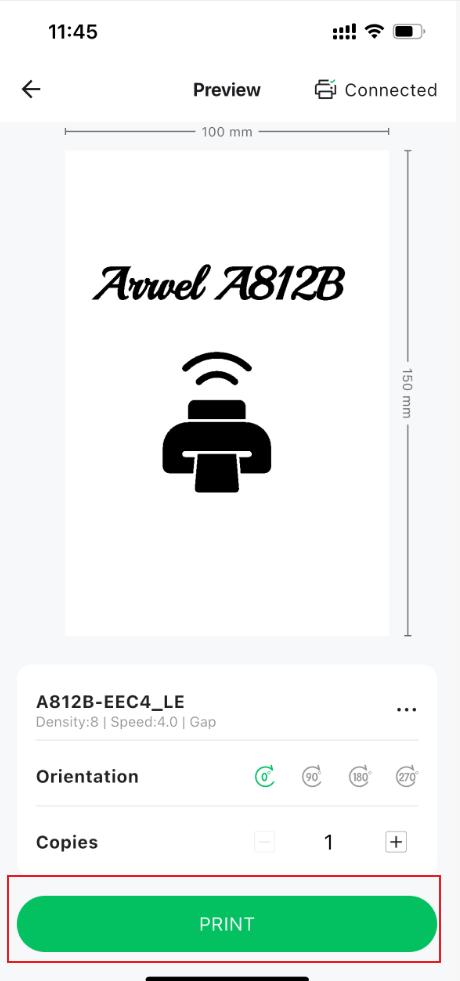Tap the green PRINT button

point(227,924)
